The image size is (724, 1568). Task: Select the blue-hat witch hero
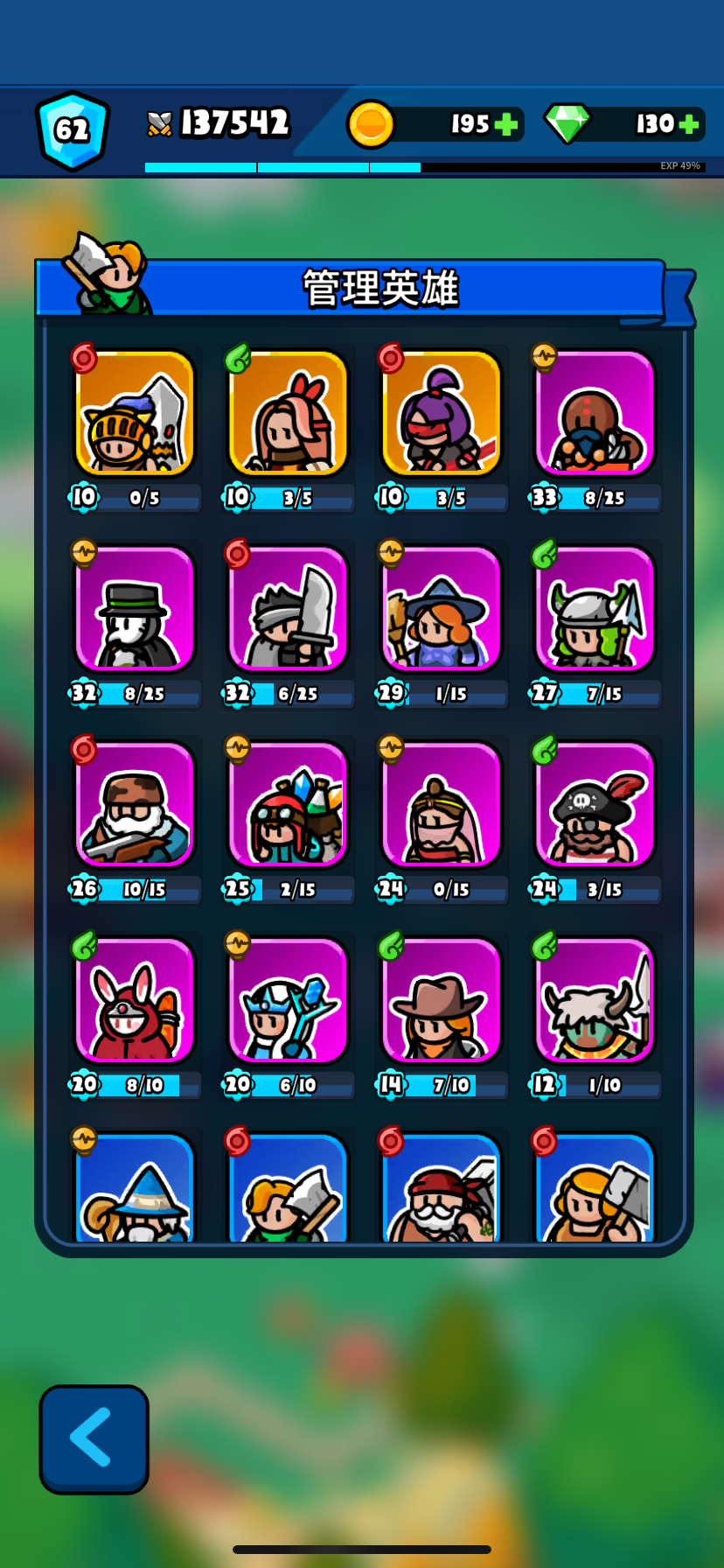442,609
